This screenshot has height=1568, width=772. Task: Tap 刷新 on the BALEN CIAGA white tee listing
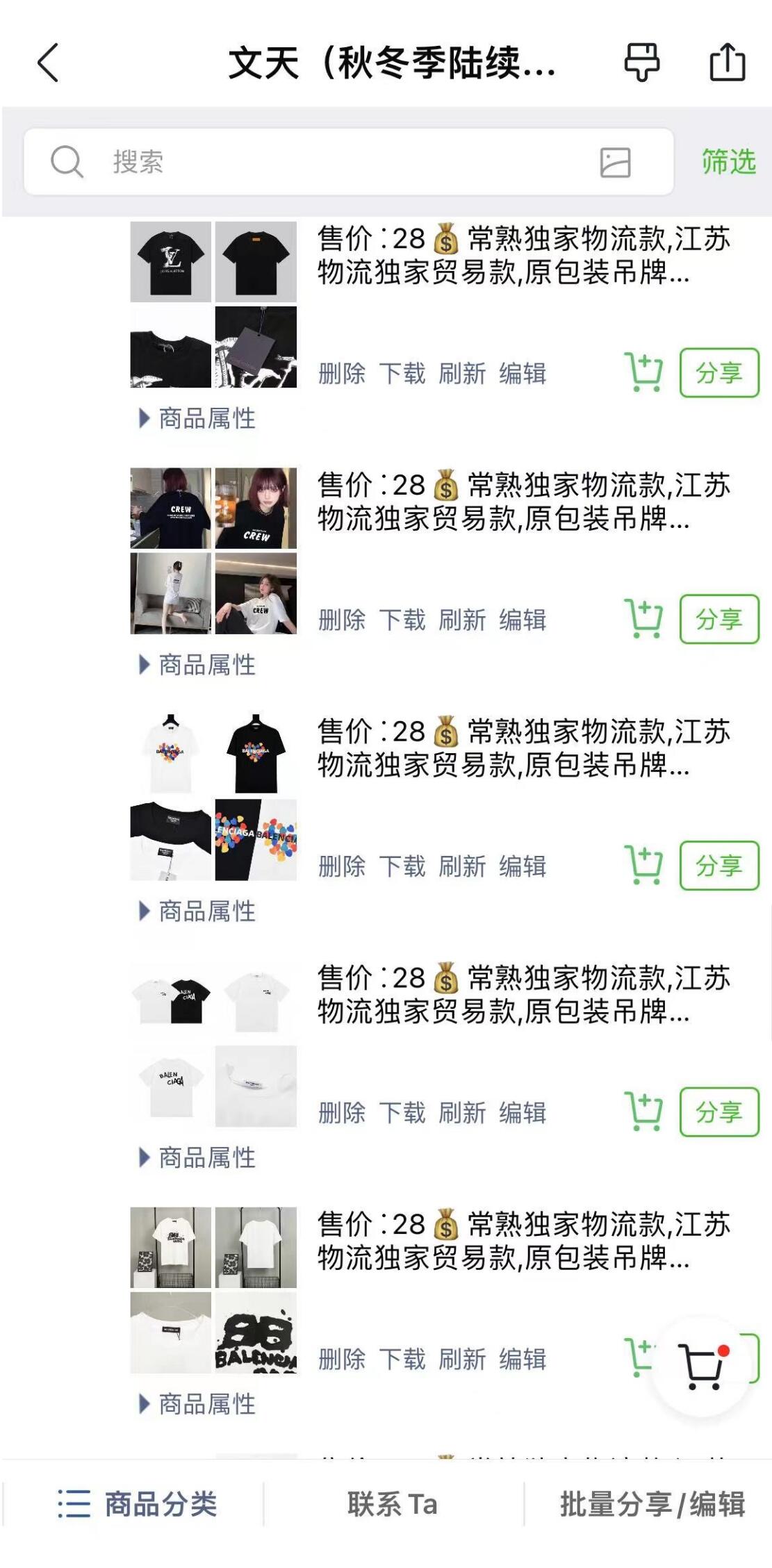point(462,1113)
